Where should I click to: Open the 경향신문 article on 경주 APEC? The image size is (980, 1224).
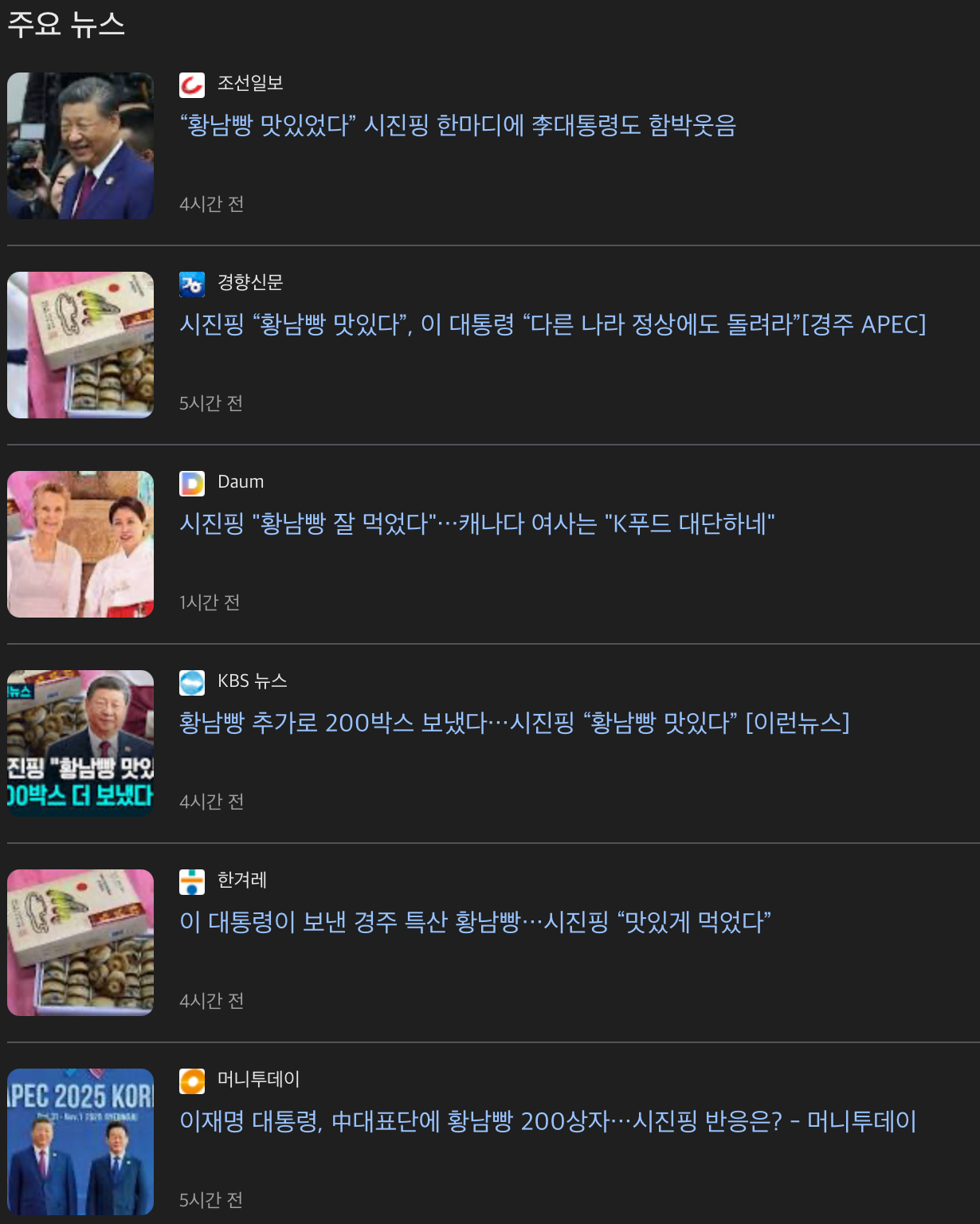tap(552, 325)
